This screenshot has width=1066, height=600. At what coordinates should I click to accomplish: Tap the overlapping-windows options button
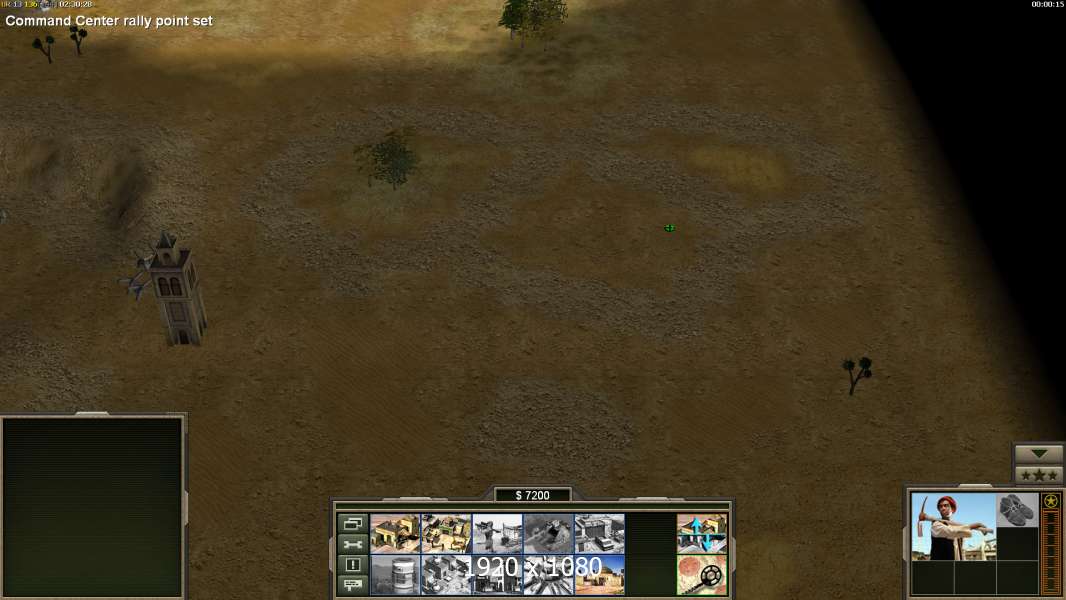coord(352,524)
